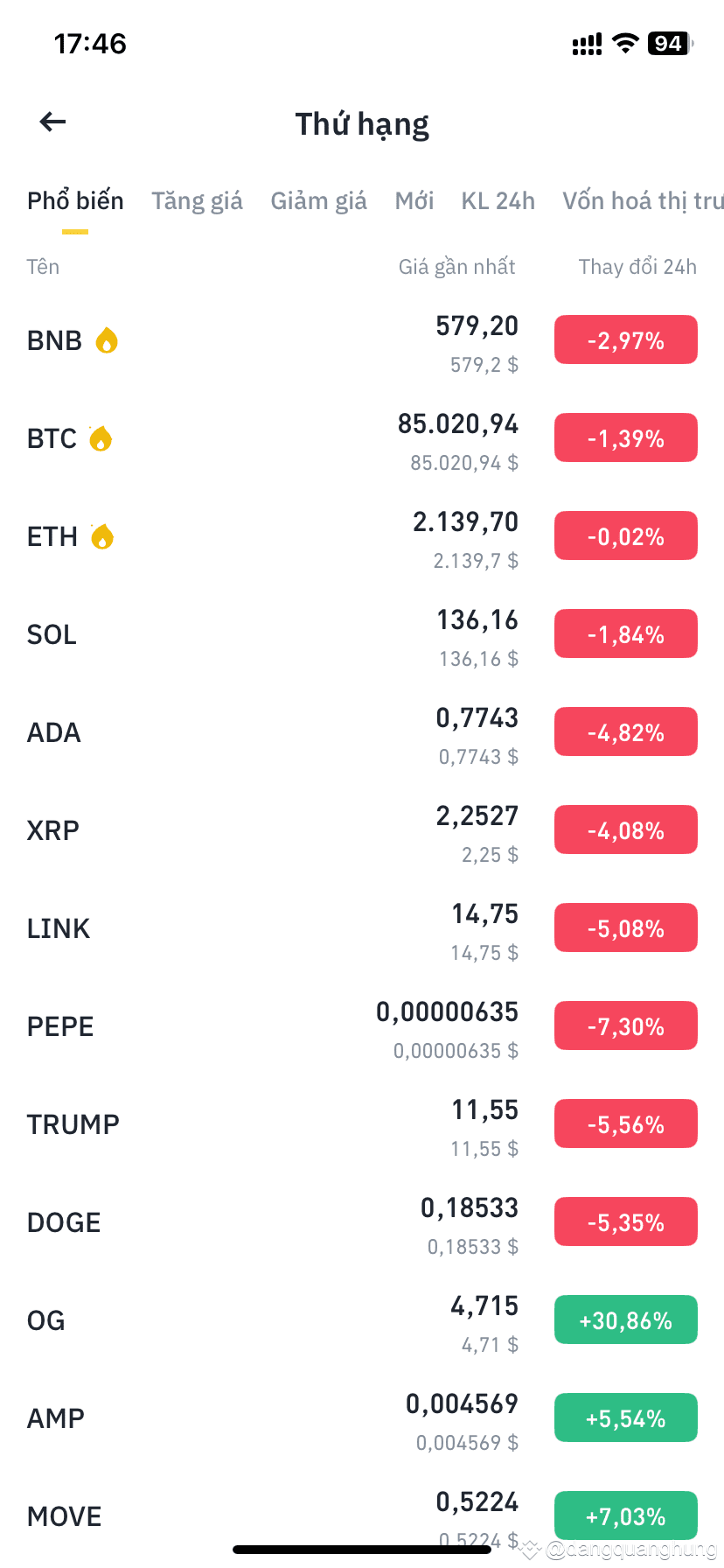View the AMP listing
724x1568 pixels.
click(x=362, y=1418)
